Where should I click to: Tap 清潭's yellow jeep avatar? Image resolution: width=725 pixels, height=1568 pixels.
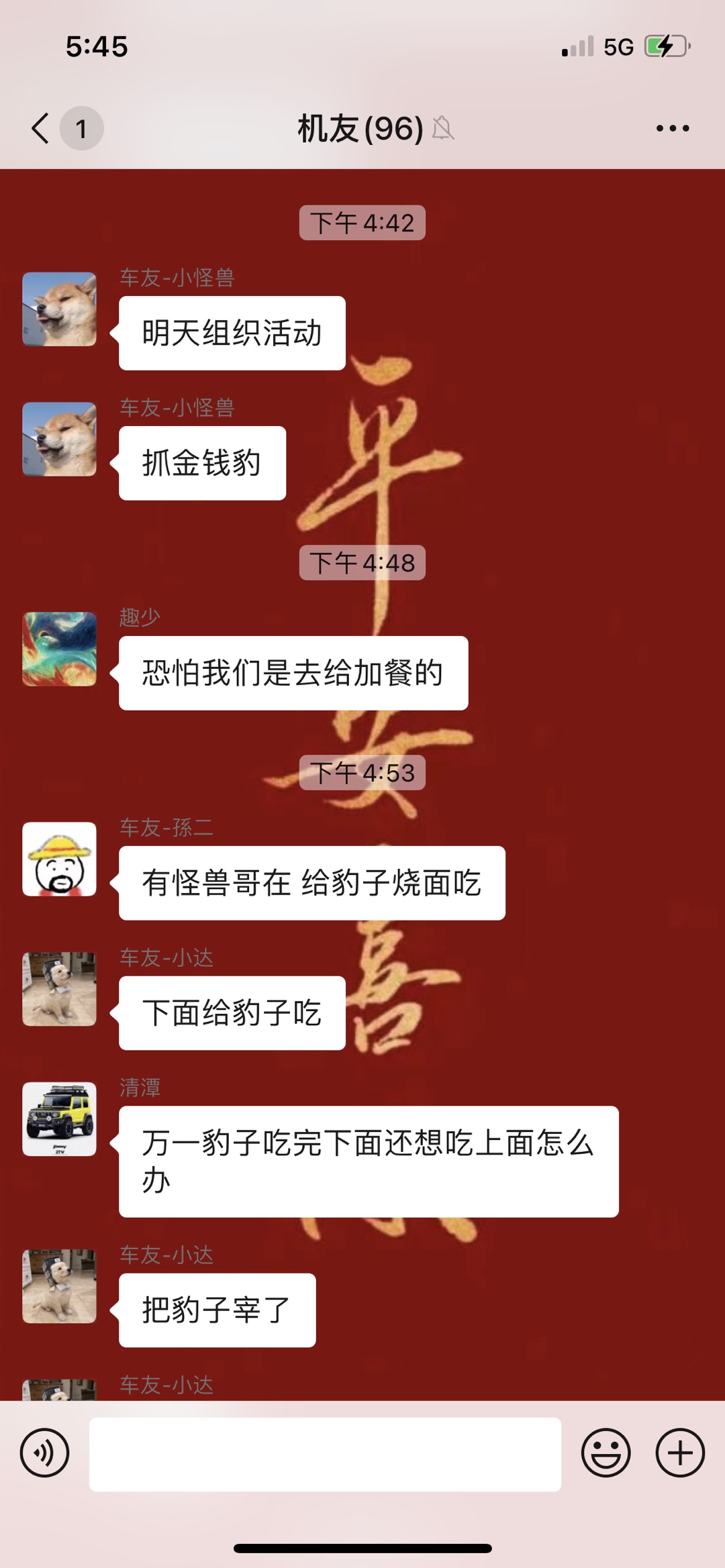(59, 1118)
